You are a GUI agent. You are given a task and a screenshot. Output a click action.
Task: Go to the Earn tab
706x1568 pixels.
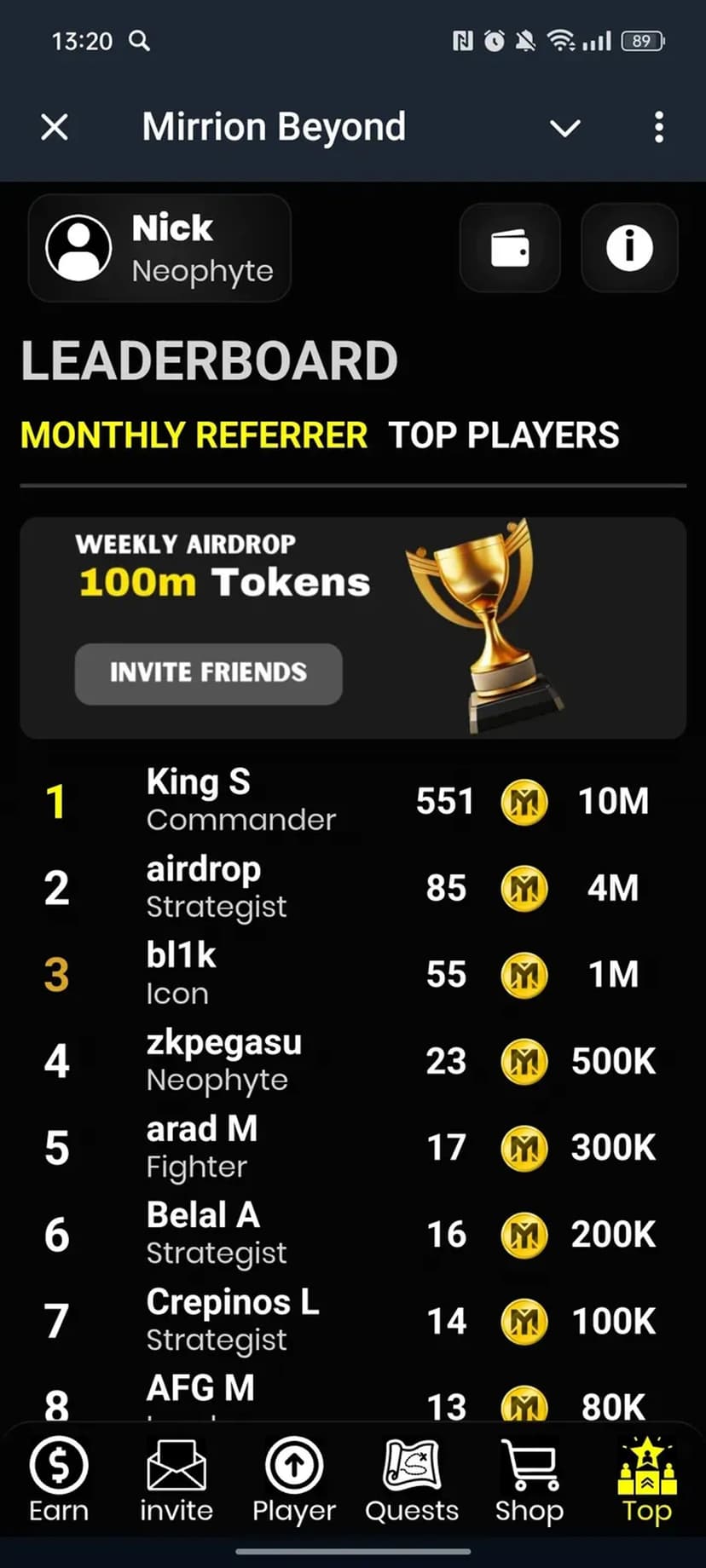tap(59, 1481)
